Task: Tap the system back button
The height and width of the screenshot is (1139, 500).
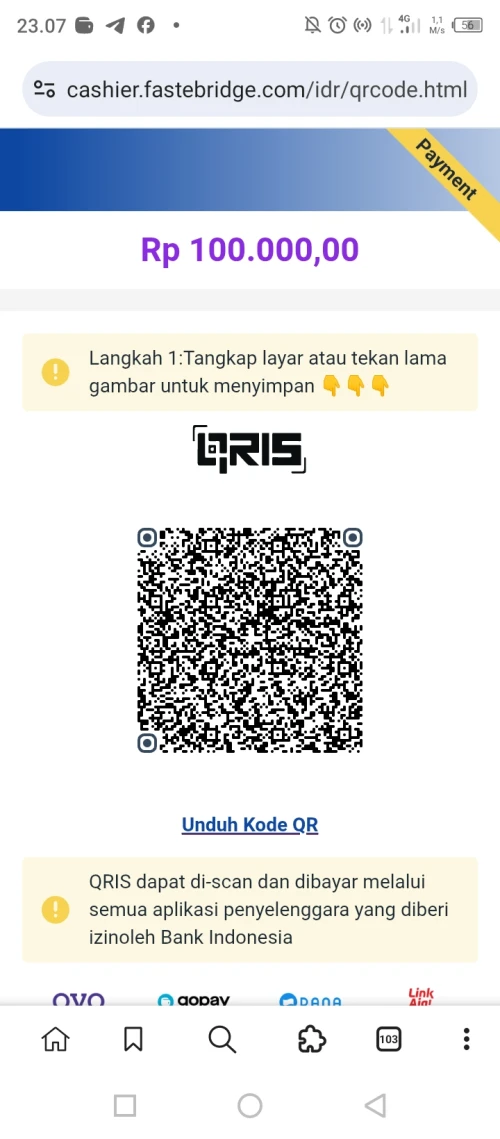Action: click(x=375, y=1106)
